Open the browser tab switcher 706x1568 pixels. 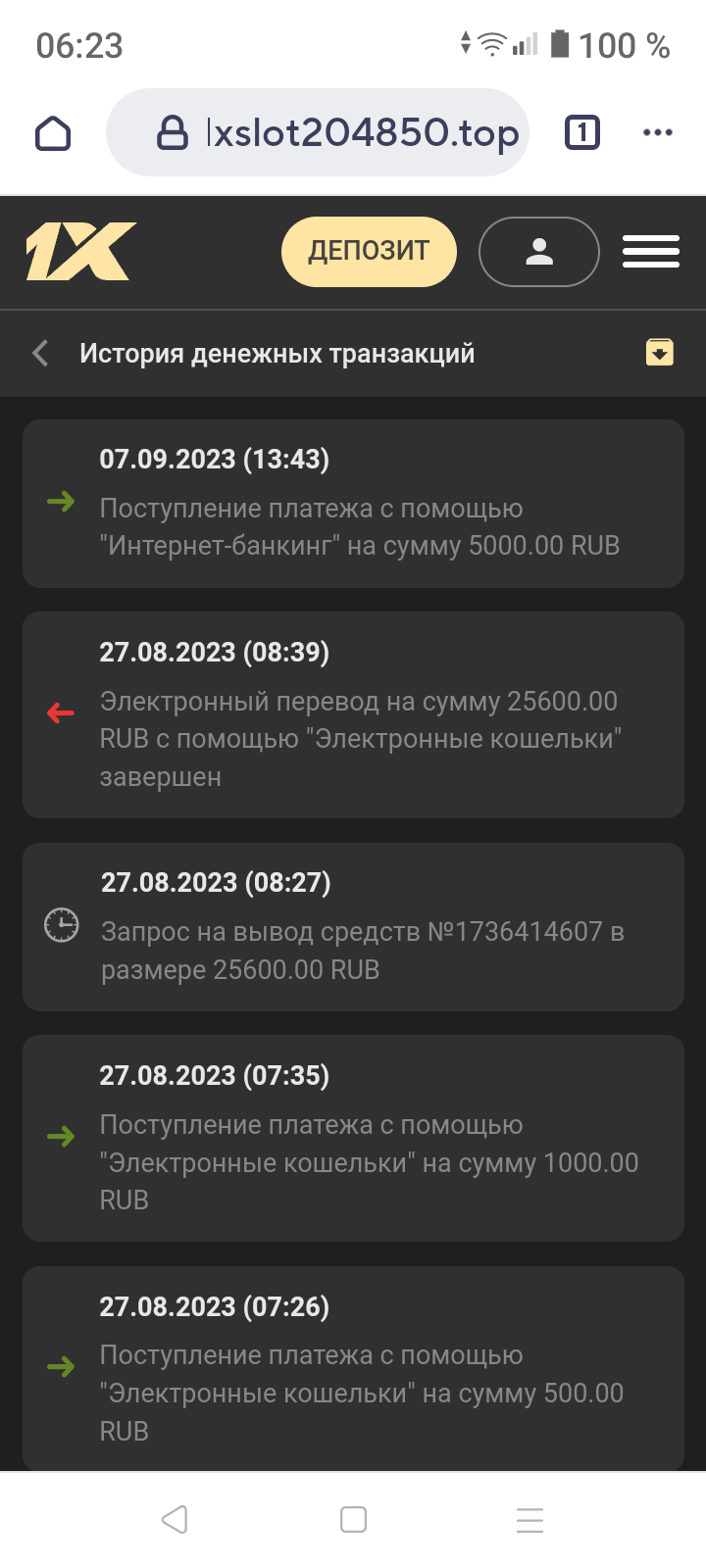(x=581, y=132)
